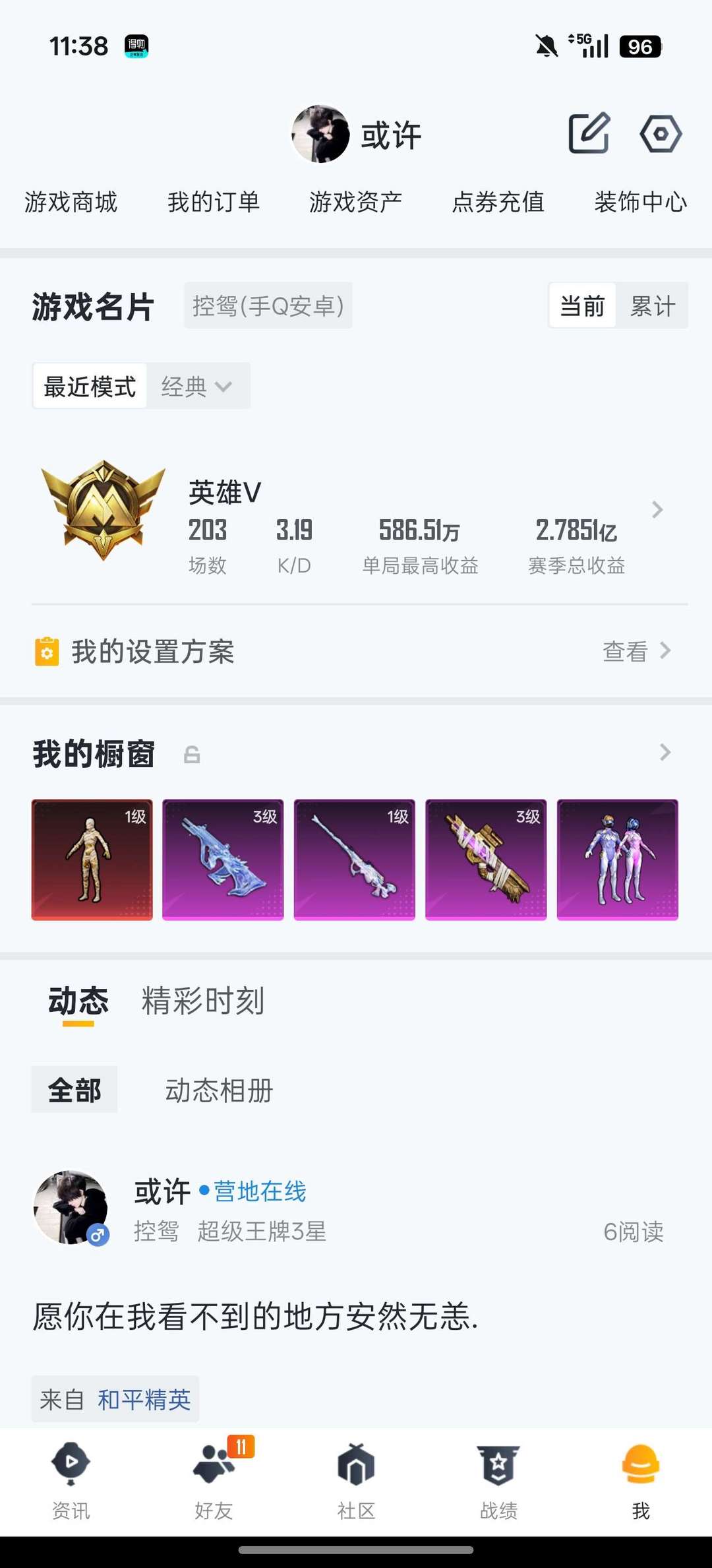Viewport: 712px width, 1568px height.
Task: Switch to the 精彩时刻 tab
Action: click(203, 1001)
